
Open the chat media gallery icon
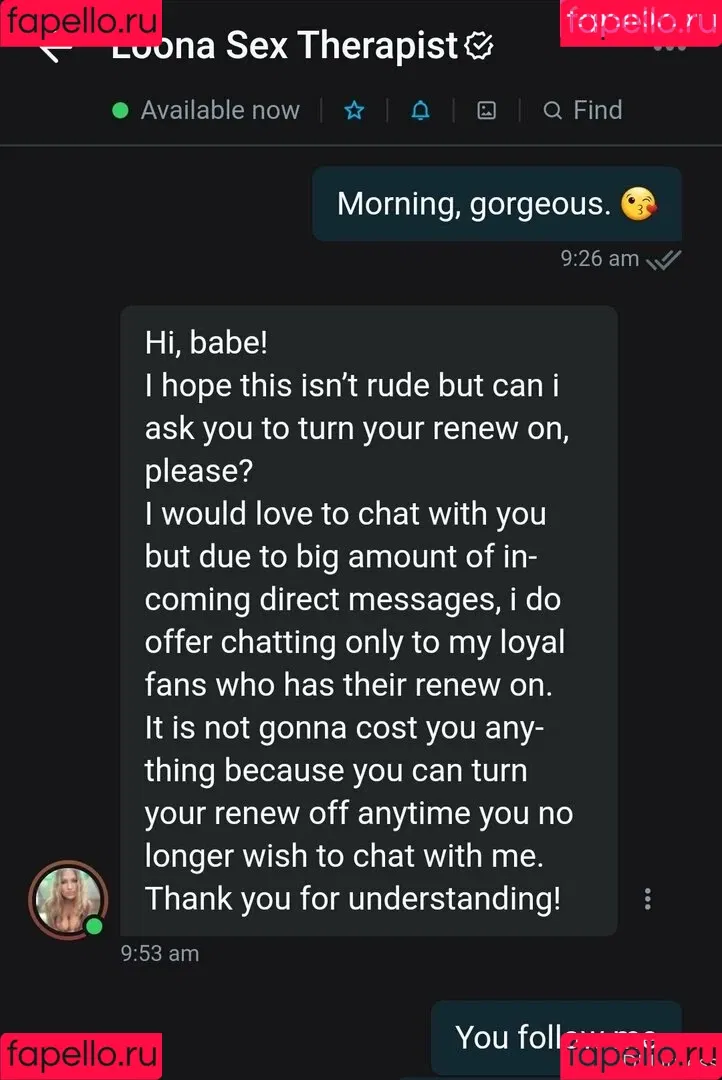coord(486,111)
